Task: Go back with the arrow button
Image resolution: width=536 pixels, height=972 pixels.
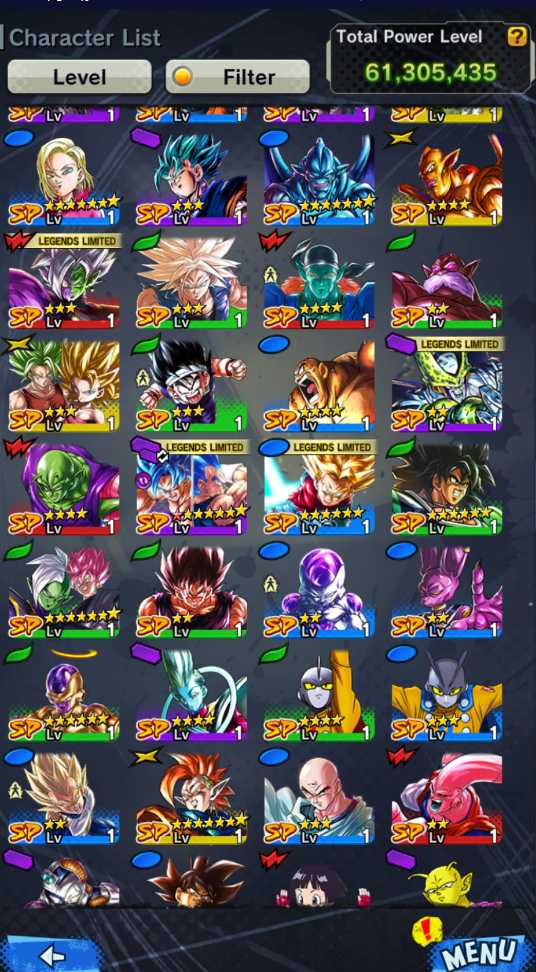Action: tap(51, 955)
